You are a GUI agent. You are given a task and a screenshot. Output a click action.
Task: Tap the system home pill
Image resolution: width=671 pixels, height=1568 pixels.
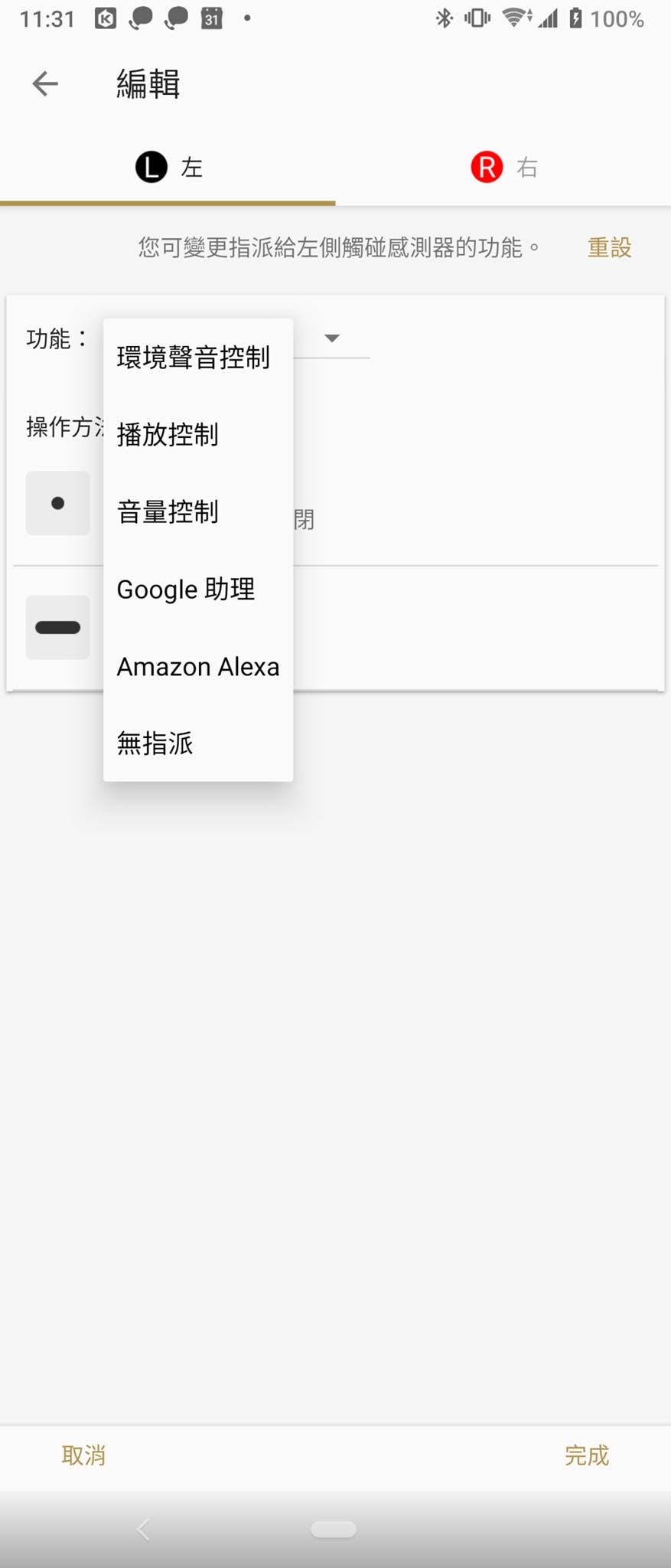coord(334,1529)
